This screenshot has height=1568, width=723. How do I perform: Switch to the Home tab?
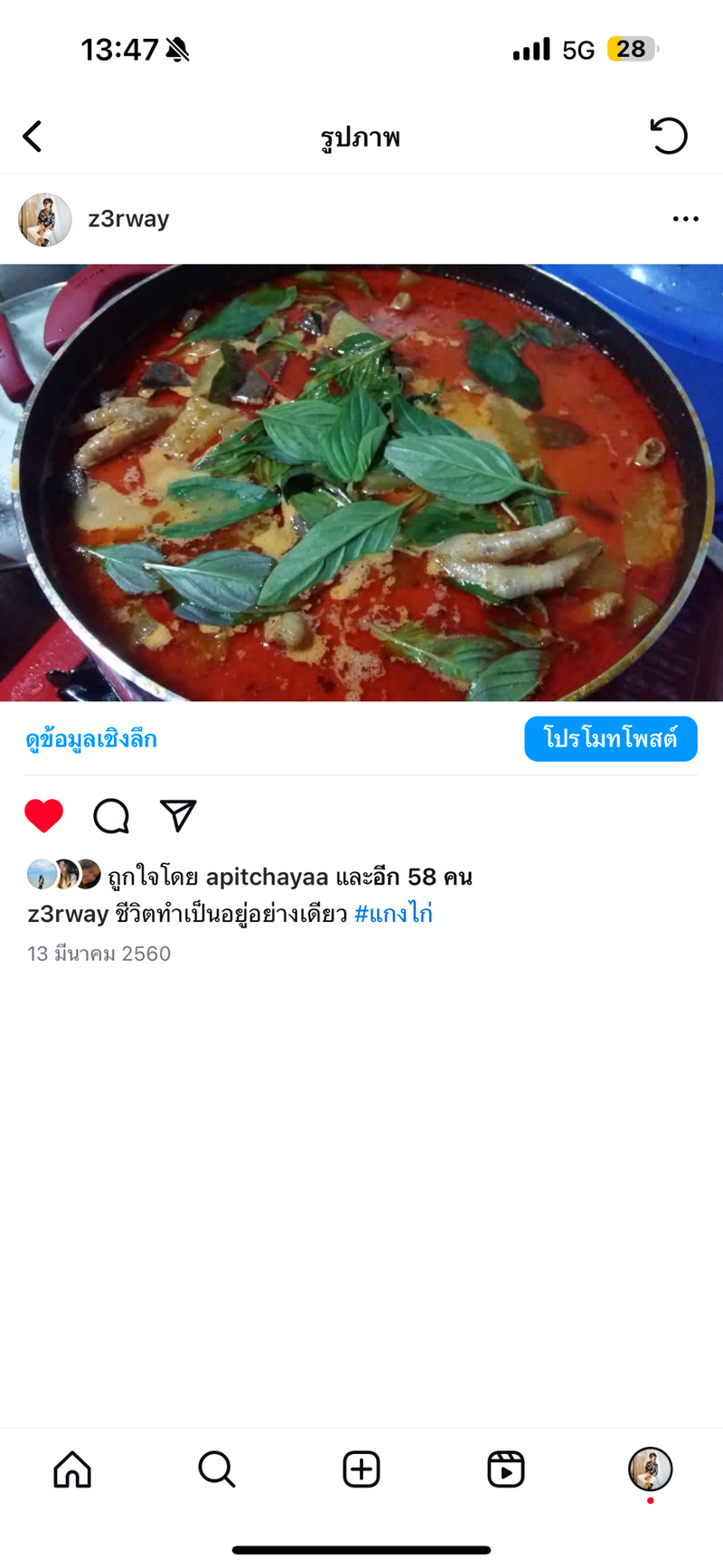coord(72,1469)
